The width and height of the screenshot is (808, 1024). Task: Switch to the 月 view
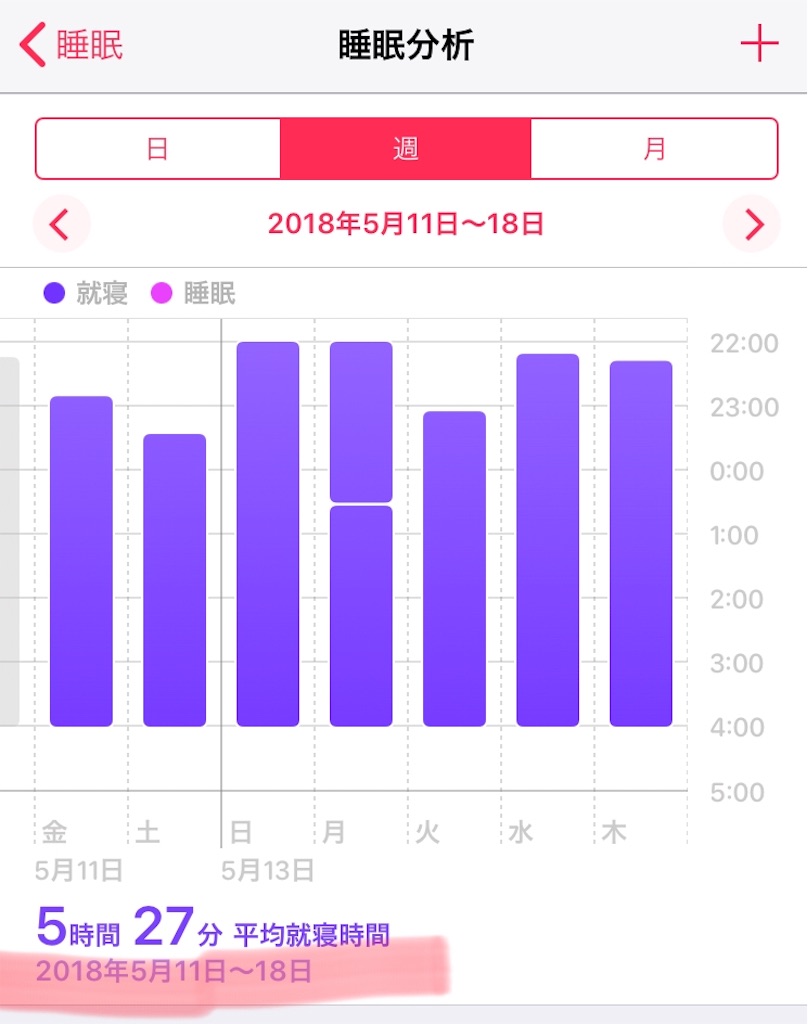(x=653, y=149)
